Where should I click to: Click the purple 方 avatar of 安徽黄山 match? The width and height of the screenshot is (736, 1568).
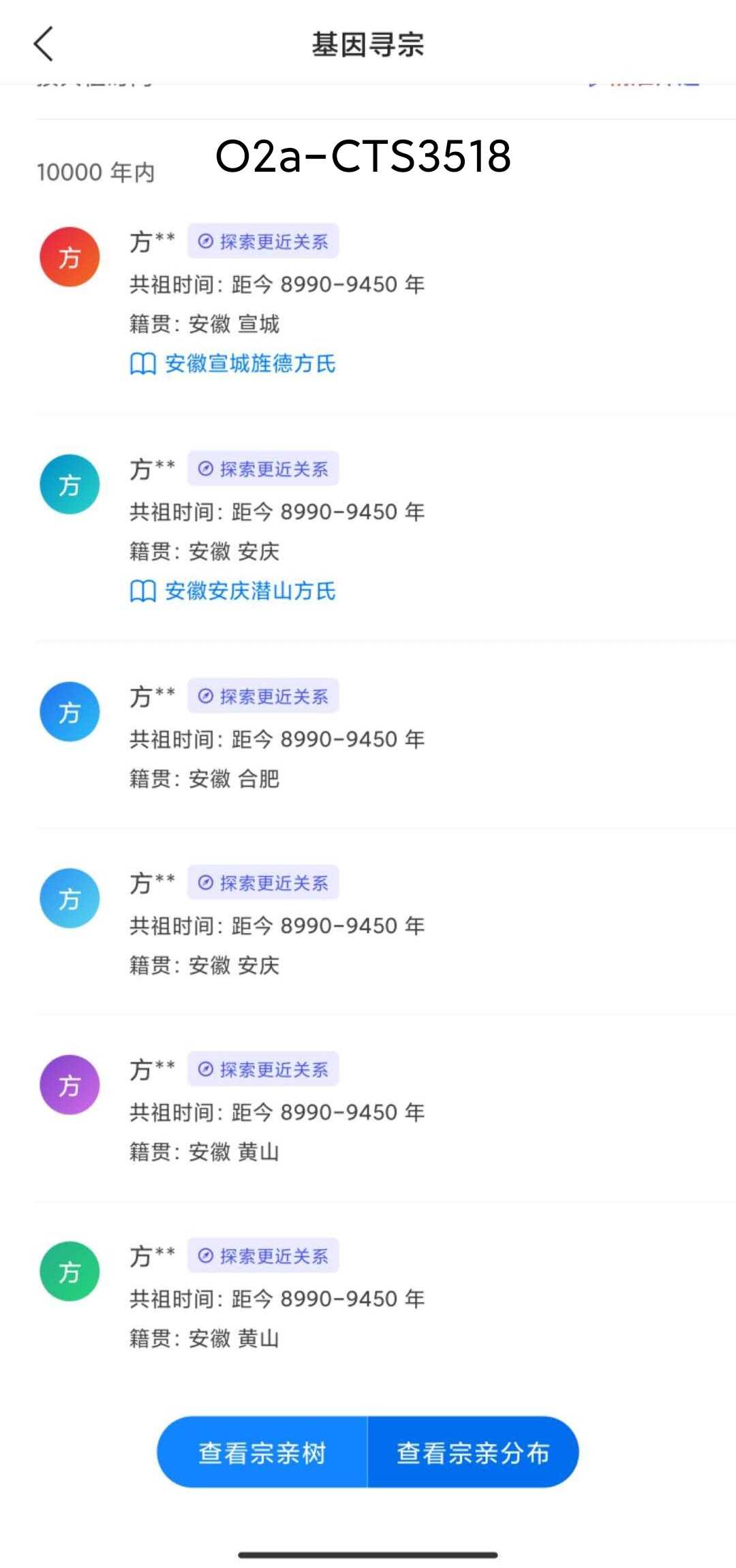coord(69,1084)
